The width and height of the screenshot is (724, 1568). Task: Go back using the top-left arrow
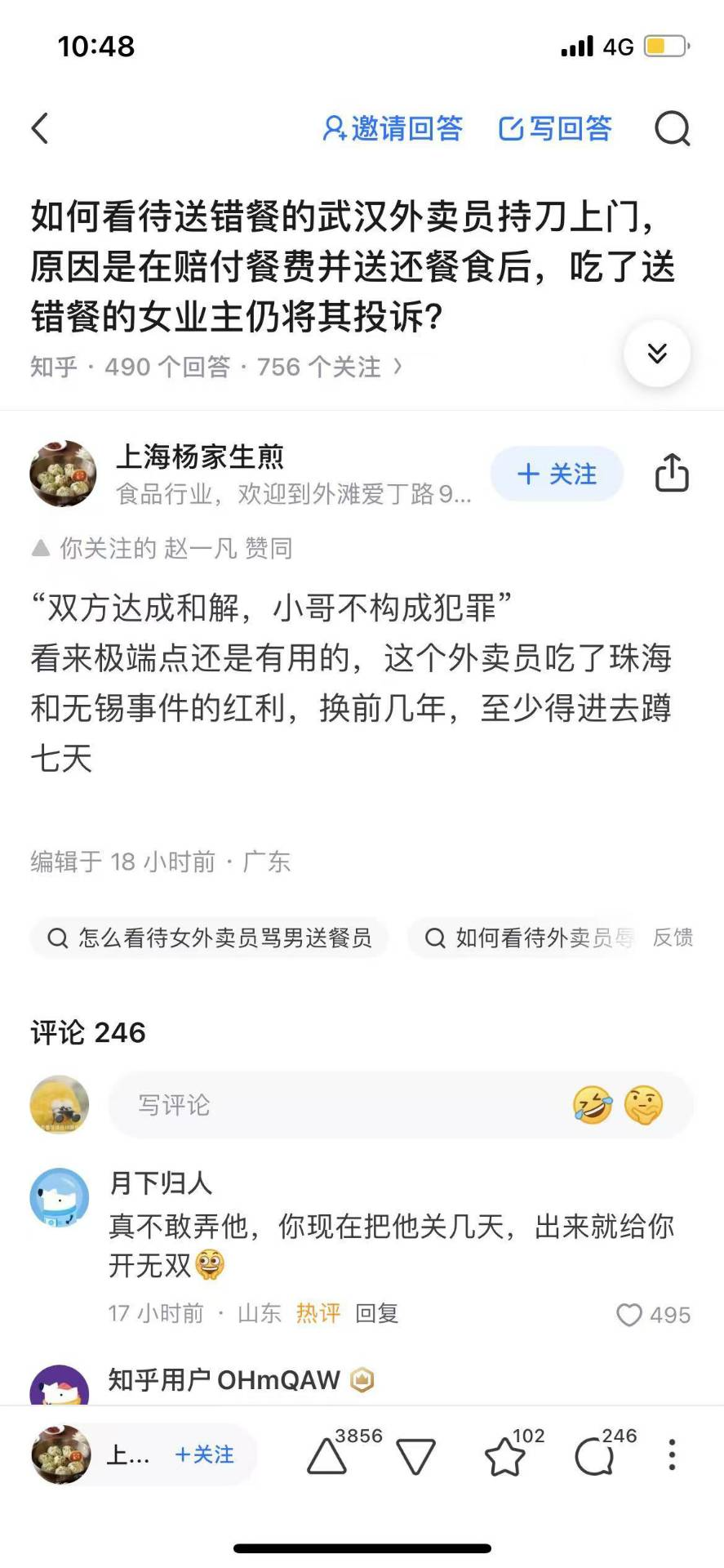click(40, 128)
